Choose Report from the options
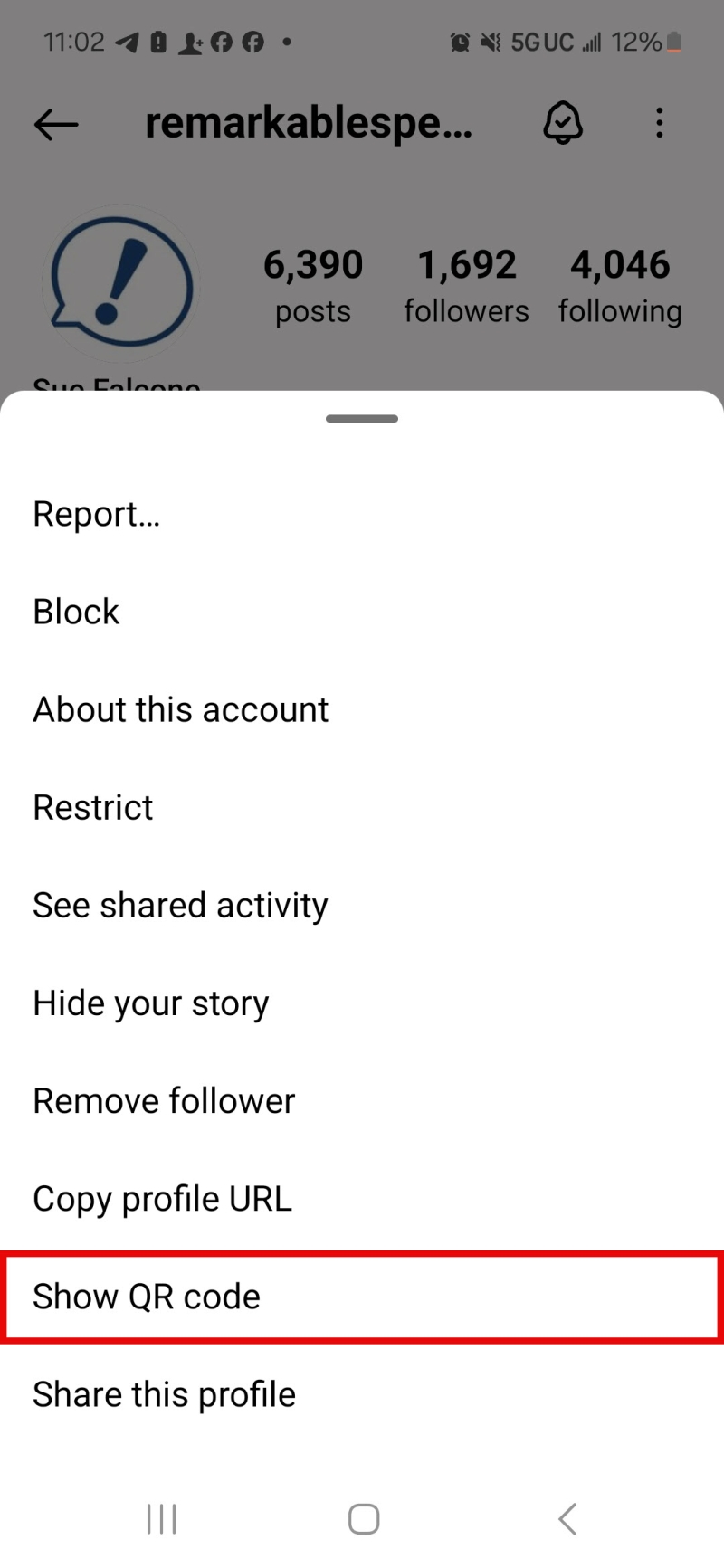 96,514
